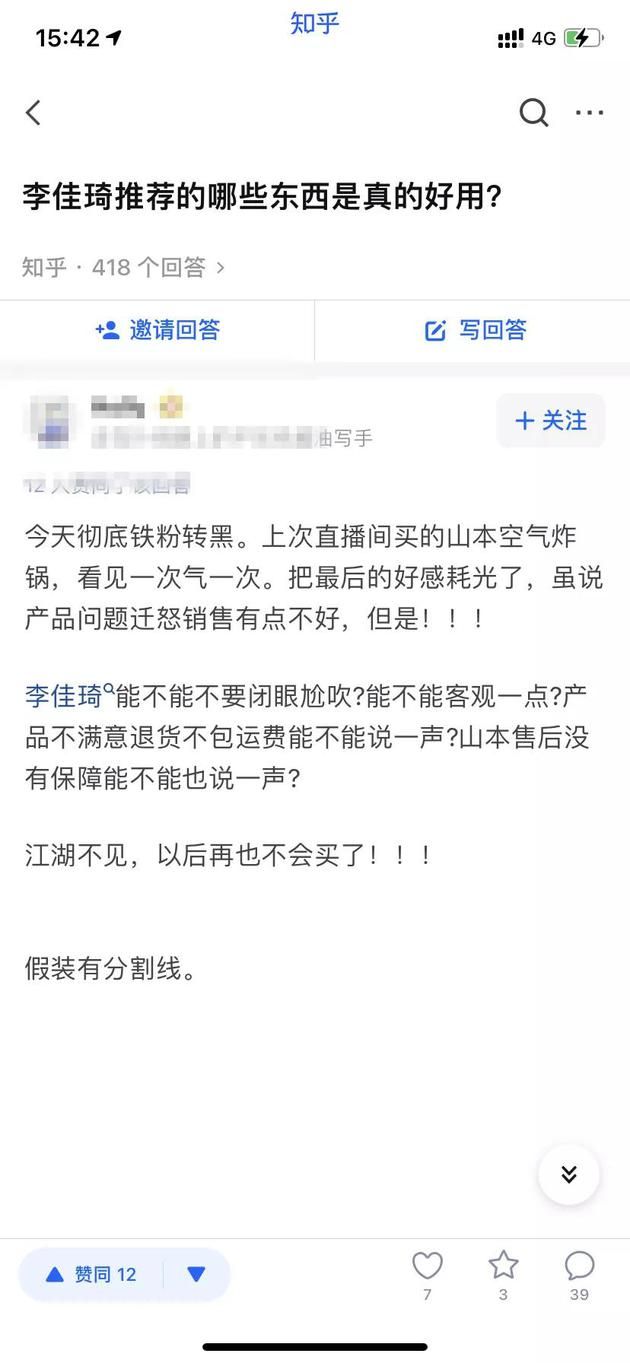Open the 39 comments bubble
630x1363 pixels.
tap(579, 1268)
